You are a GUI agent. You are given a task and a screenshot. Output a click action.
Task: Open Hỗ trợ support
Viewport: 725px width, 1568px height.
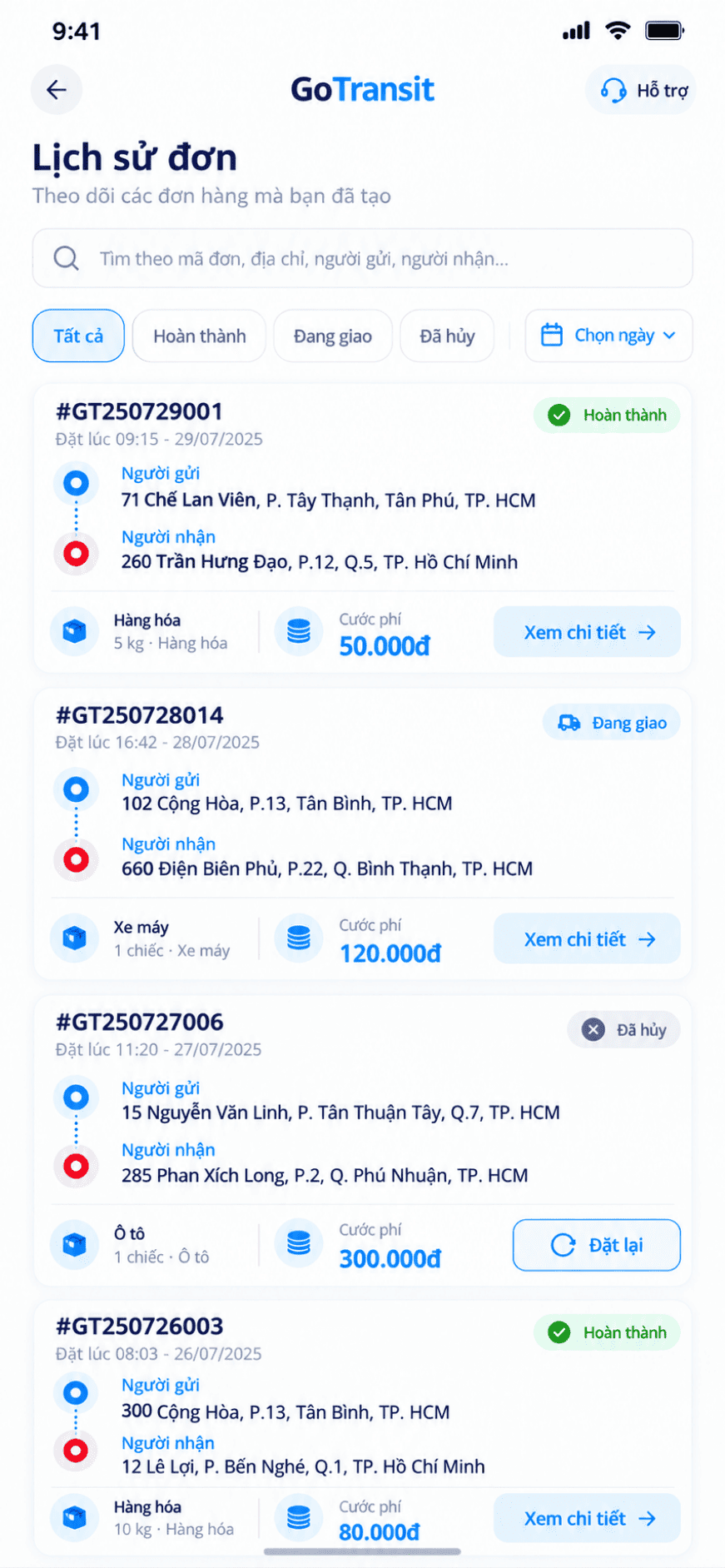[x=641, y=90]
